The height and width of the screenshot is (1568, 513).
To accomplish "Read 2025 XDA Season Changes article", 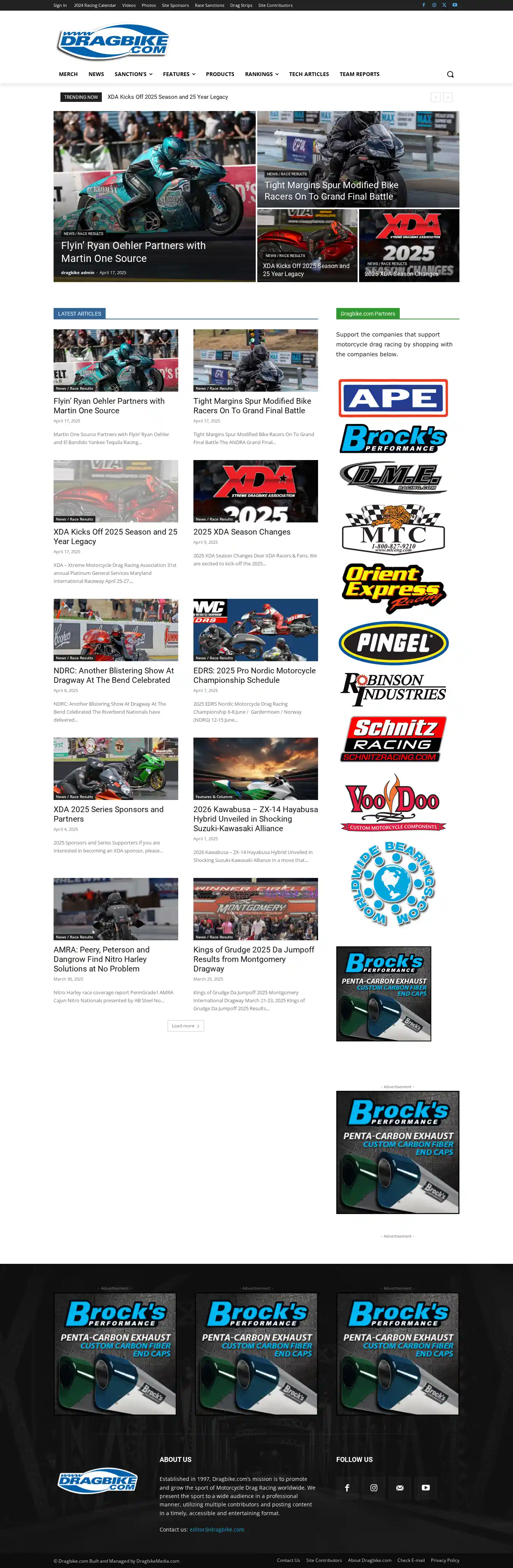I will [x=242, y=532].
